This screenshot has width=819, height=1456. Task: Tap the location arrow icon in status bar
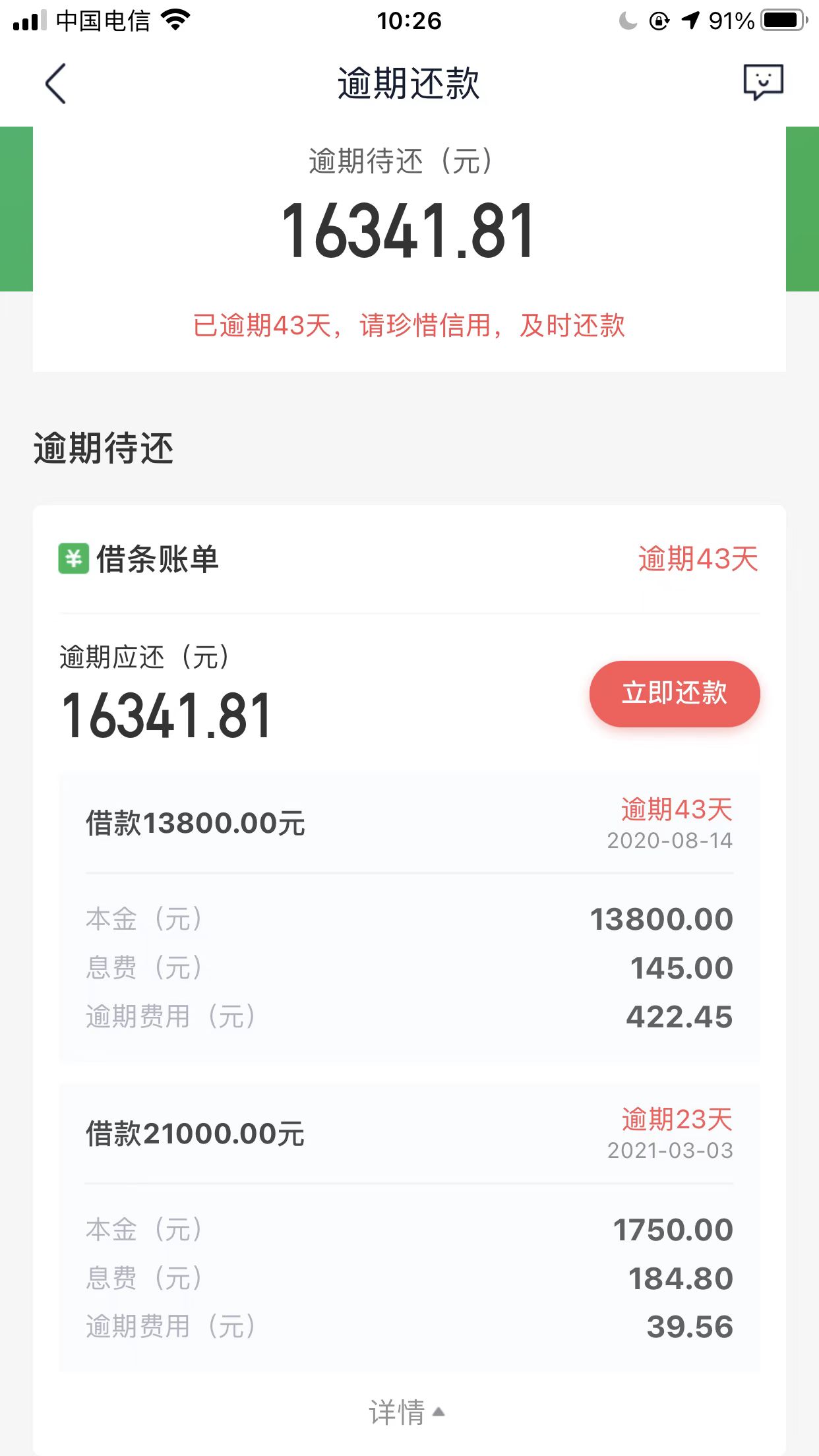[x=690, y=20]
